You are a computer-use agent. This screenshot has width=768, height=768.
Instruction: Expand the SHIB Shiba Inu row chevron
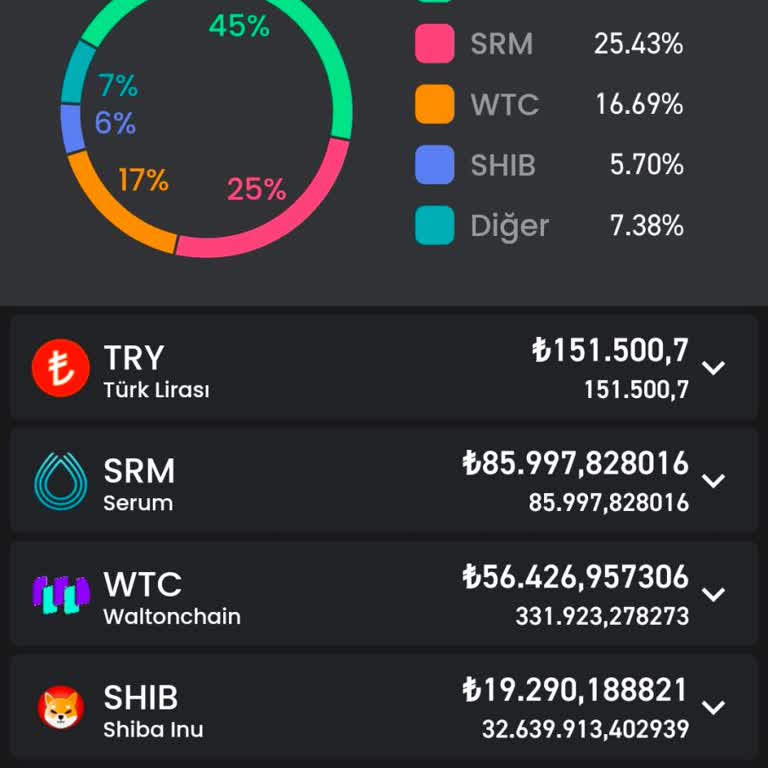(x=713, y=708)
